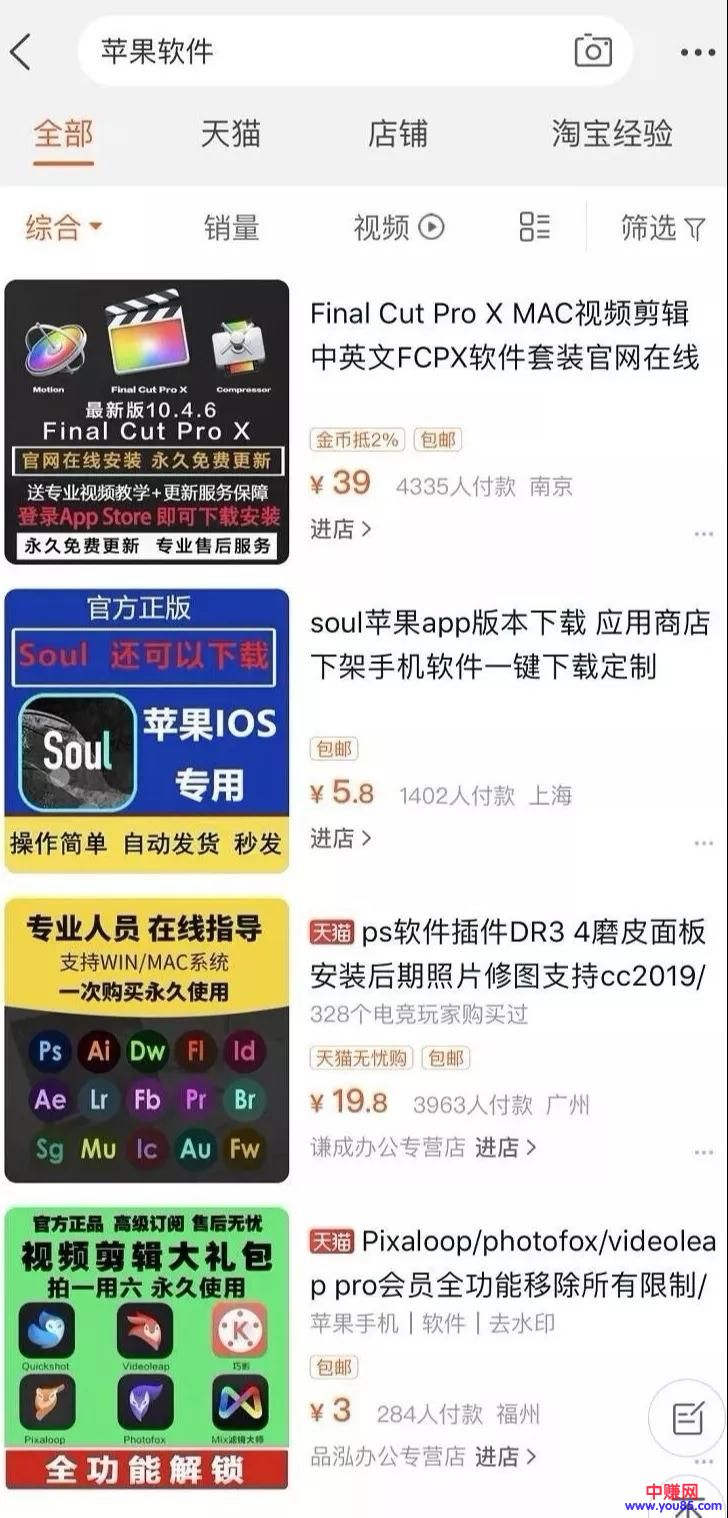Open the Final Cut Pro X product
728x1518 pixels.
click(x=504, y=335)
